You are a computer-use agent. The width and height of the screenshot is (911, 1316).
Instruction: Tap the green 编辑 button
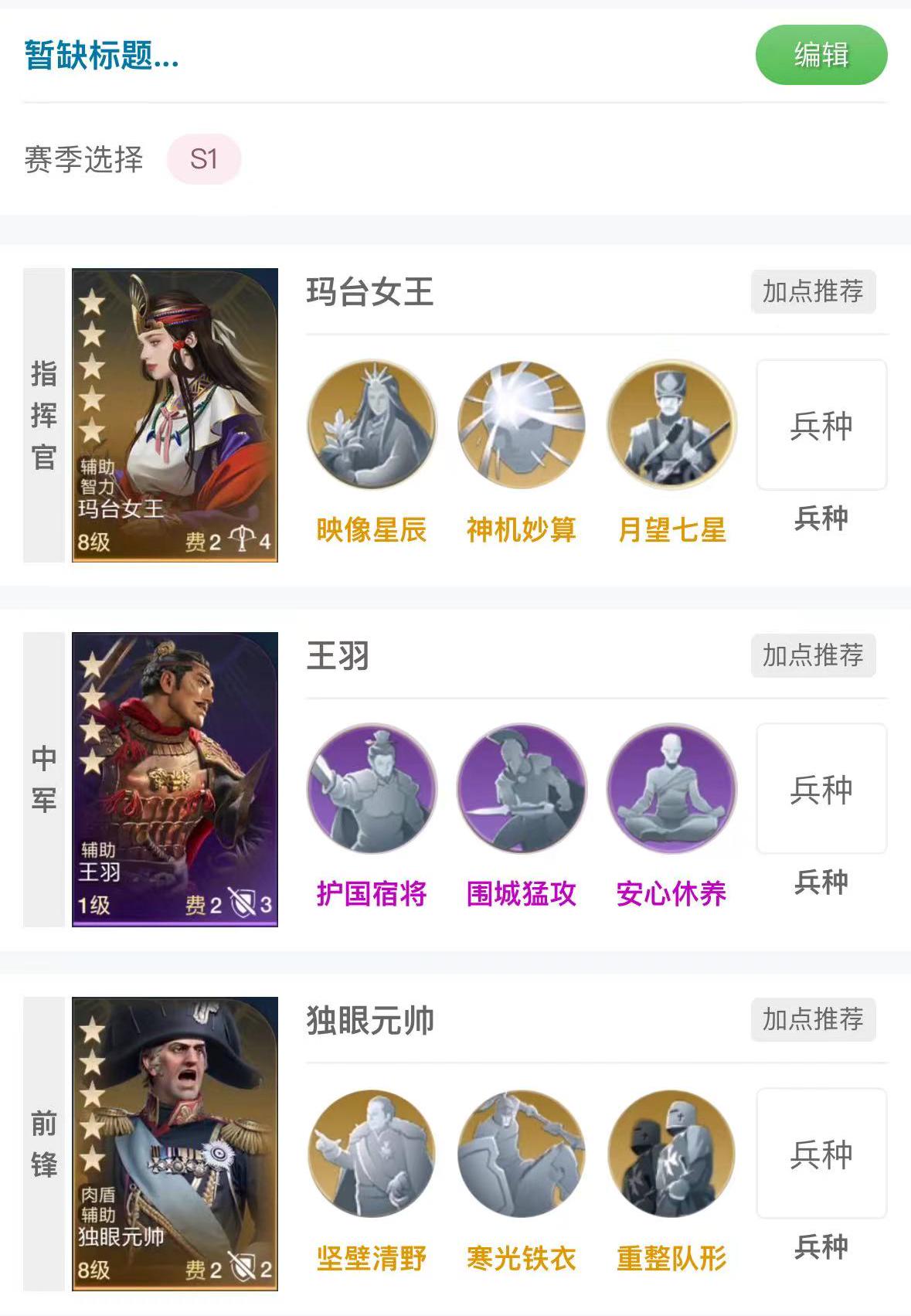point(821,55)
